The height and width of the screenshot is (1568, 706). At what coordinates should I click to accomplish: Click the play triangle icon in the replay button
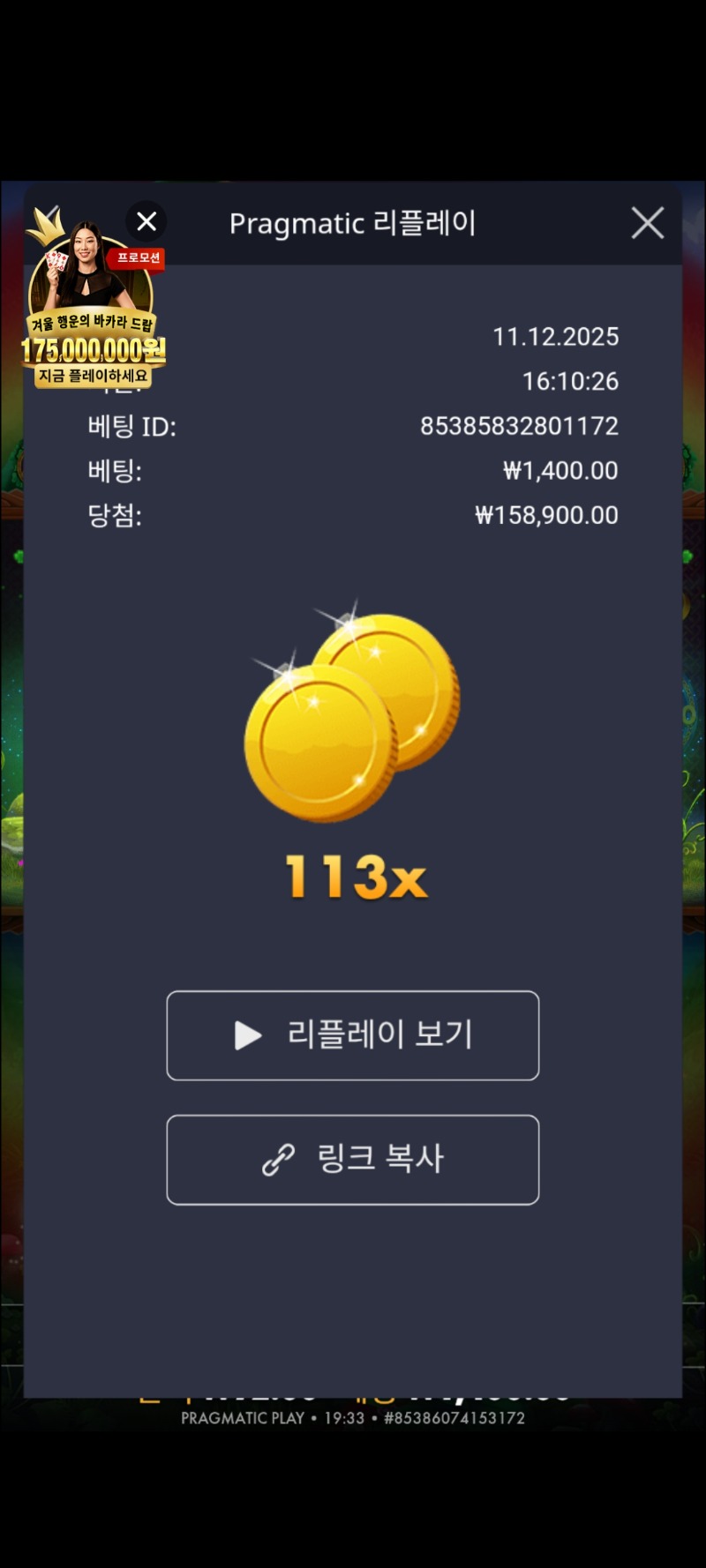tap(247, 1036)
